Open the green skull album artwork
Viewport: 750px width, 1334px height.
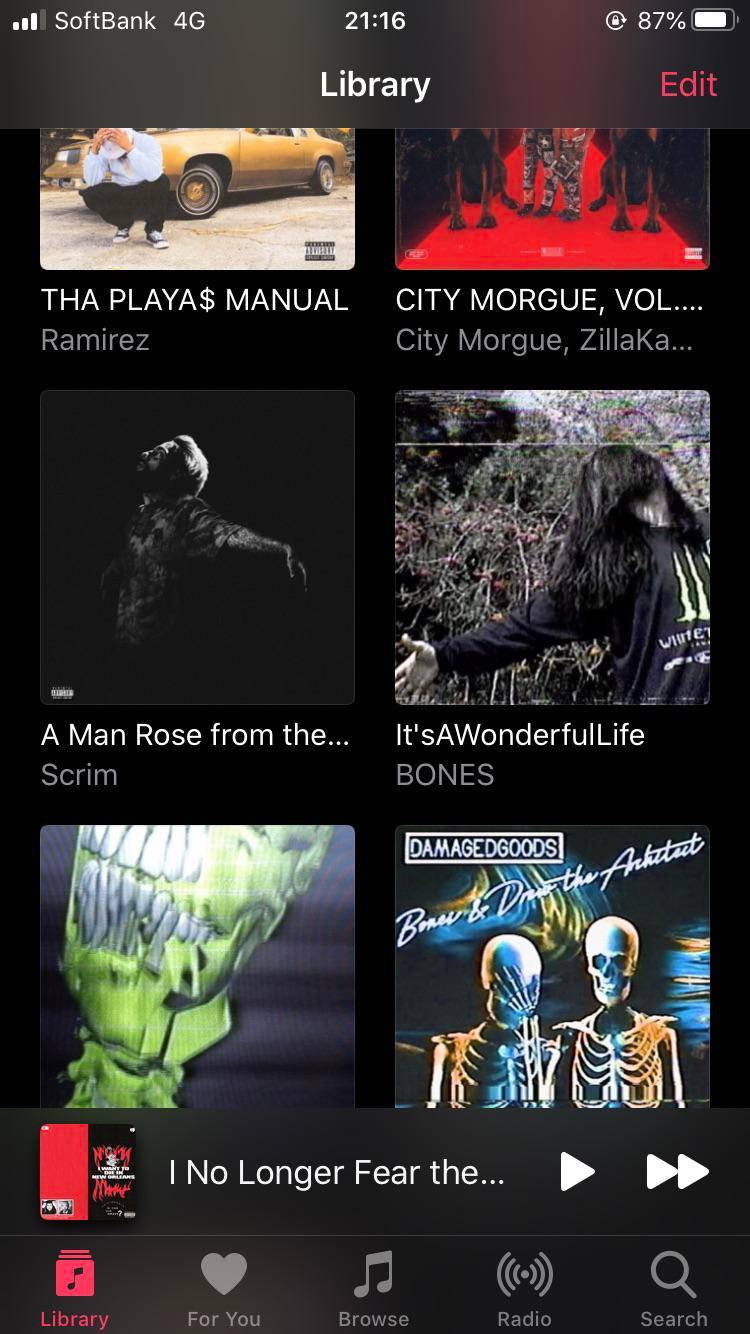tap(197, 965)
